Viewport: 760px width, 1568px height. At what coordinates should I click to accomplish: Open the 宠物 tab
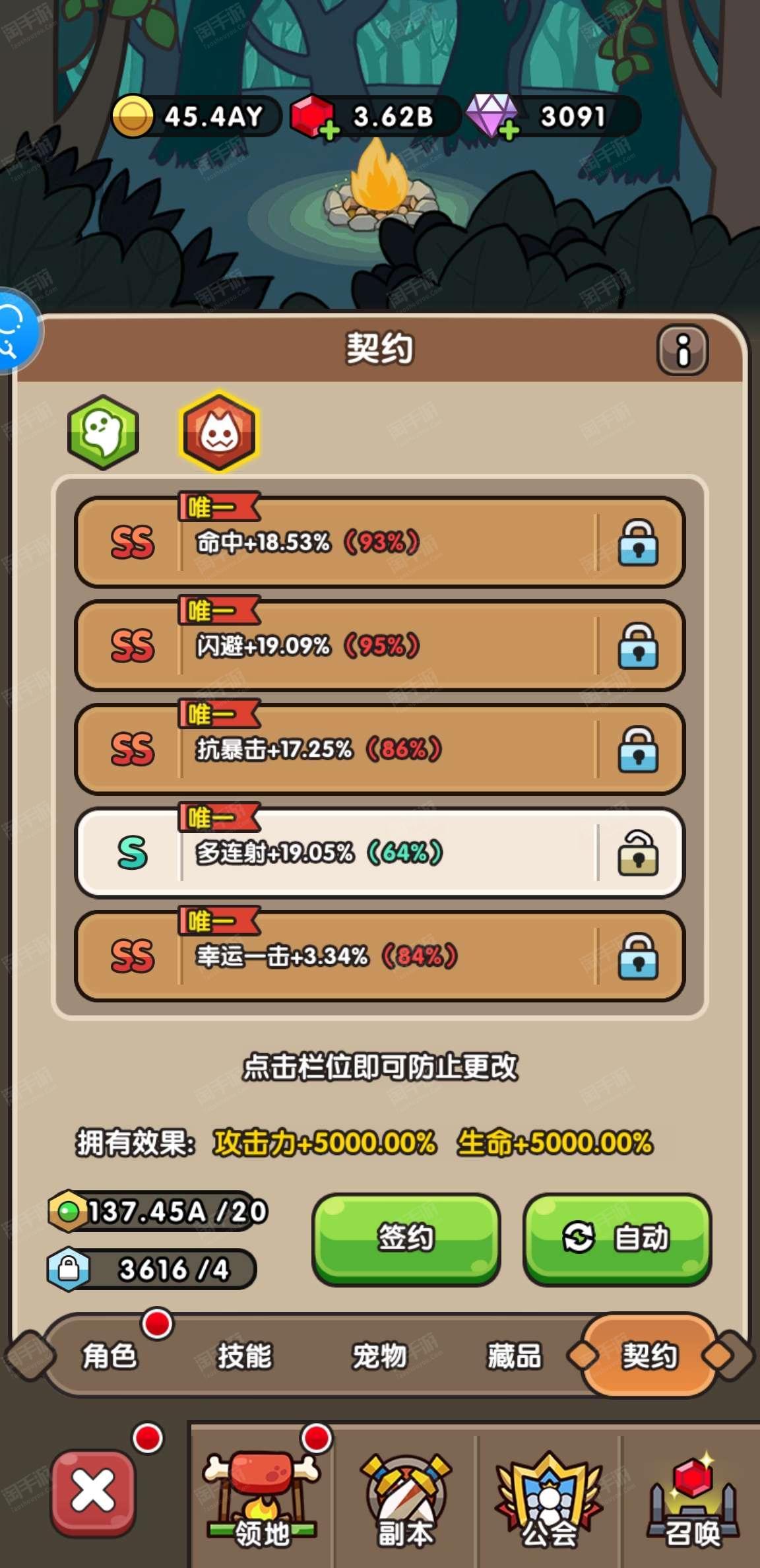click(x=379, y=1356)
